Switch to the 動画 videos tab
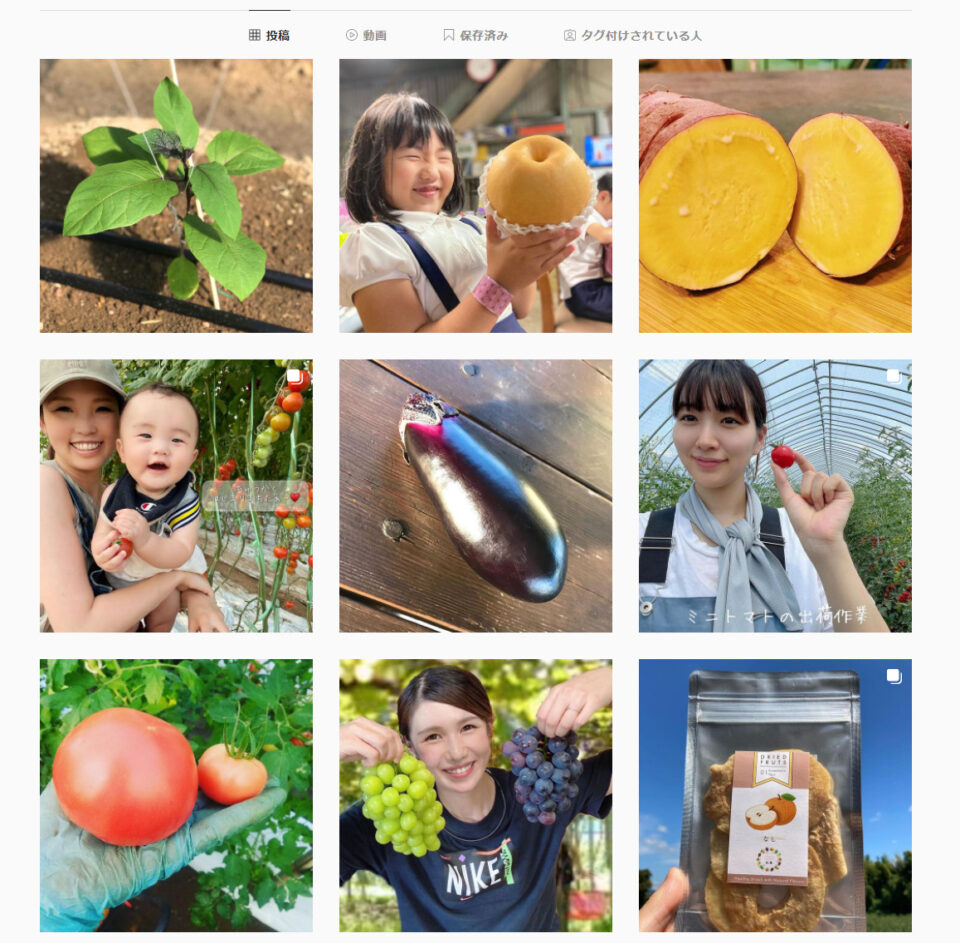Screen dimensions: 960x943 [366, 35]
